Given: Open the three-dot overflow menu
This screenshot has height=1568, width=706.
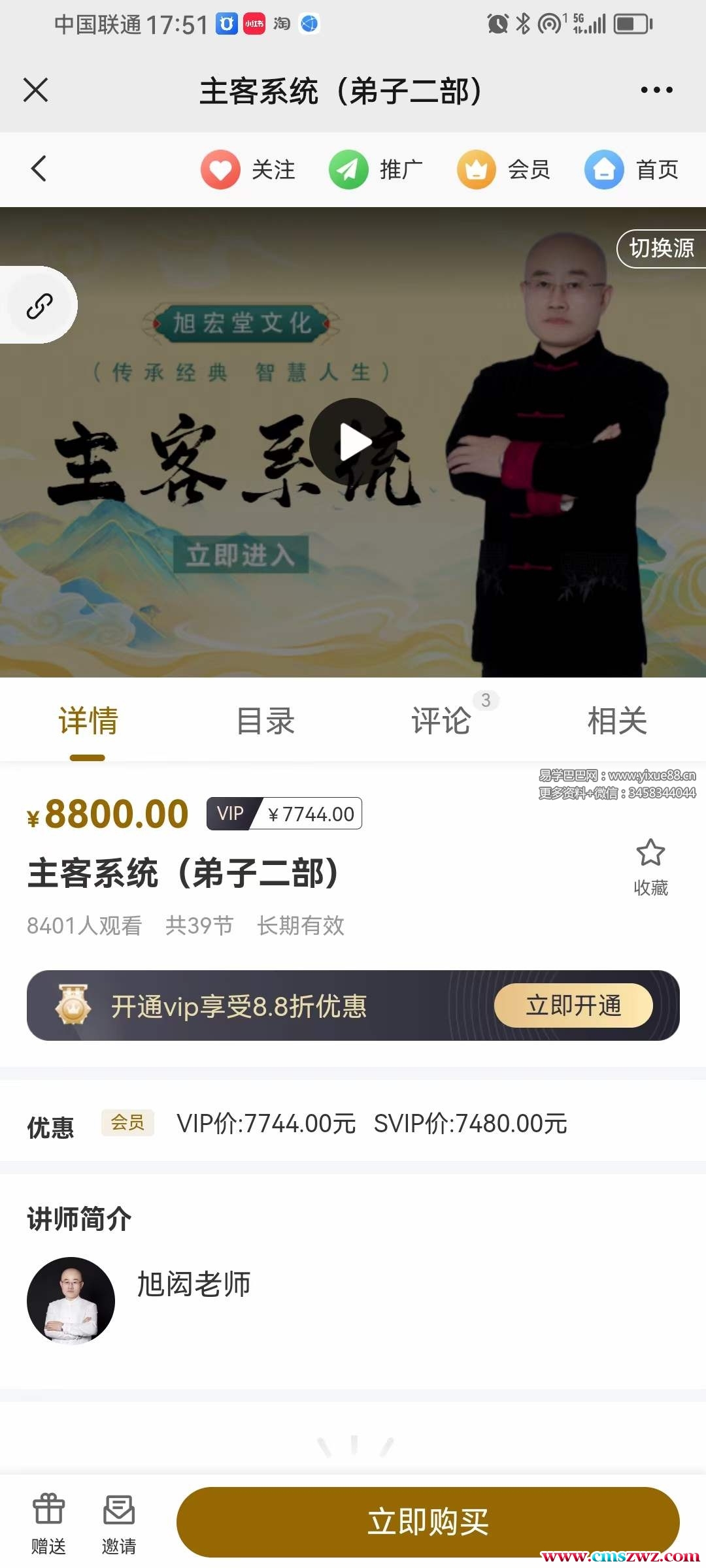Looking at the screenshot, I should [656, 90].
